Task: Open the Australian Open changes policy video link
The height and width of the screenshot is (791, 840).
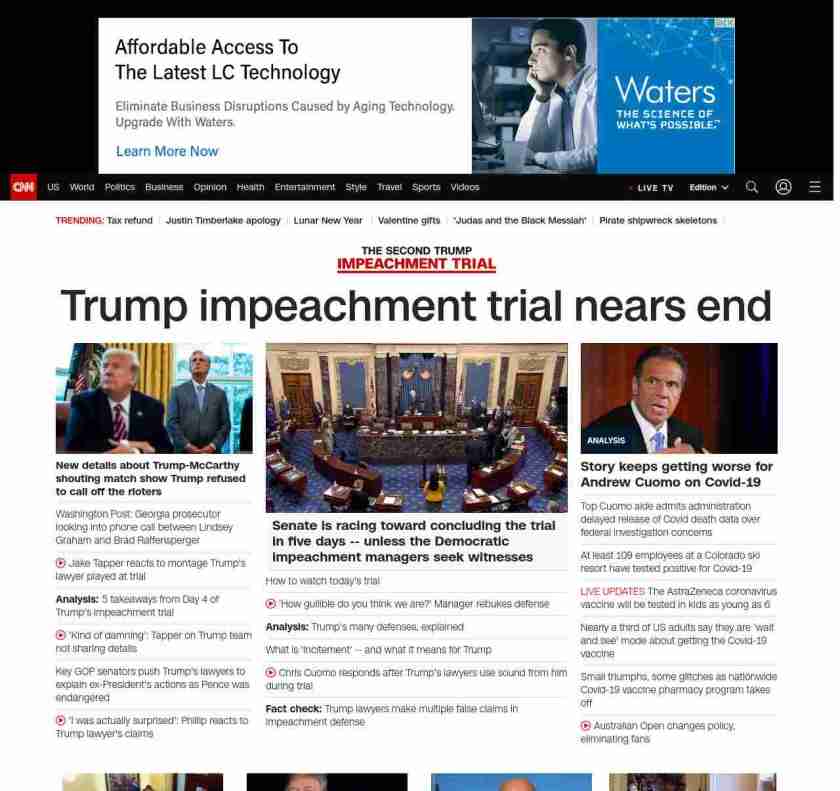Action: pyautogui.click(x=664, y=726)
